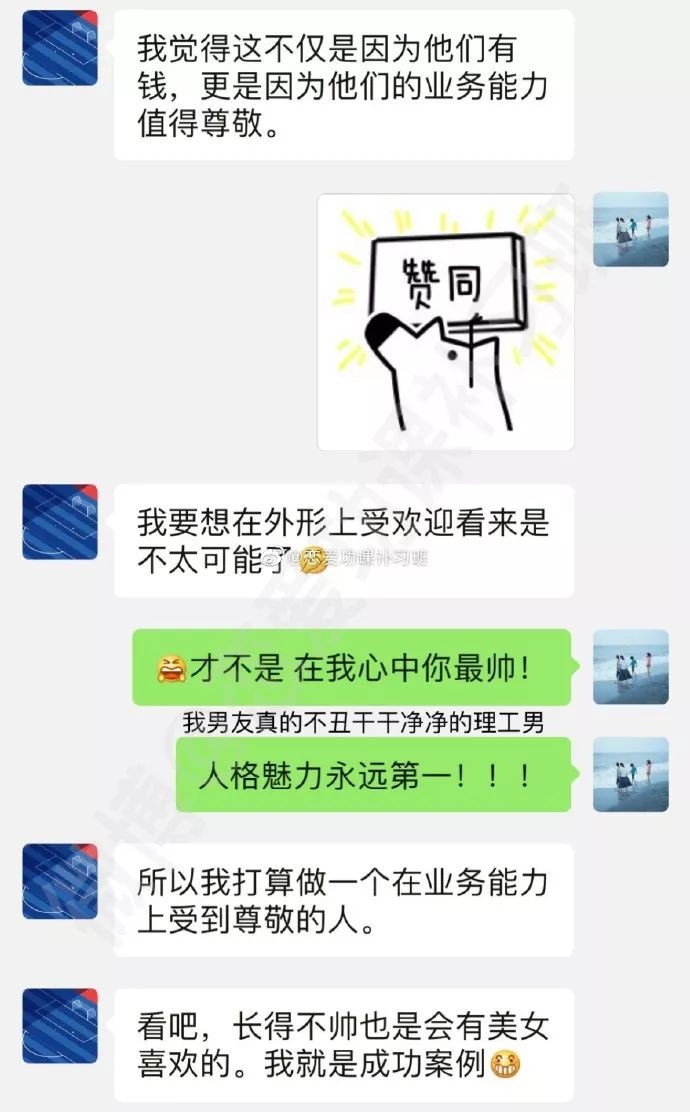Viewport: 690px width, 1112px height.
Task: Tap avatar beside the 值得尊敬 message
Action: [x=60, y=48]
